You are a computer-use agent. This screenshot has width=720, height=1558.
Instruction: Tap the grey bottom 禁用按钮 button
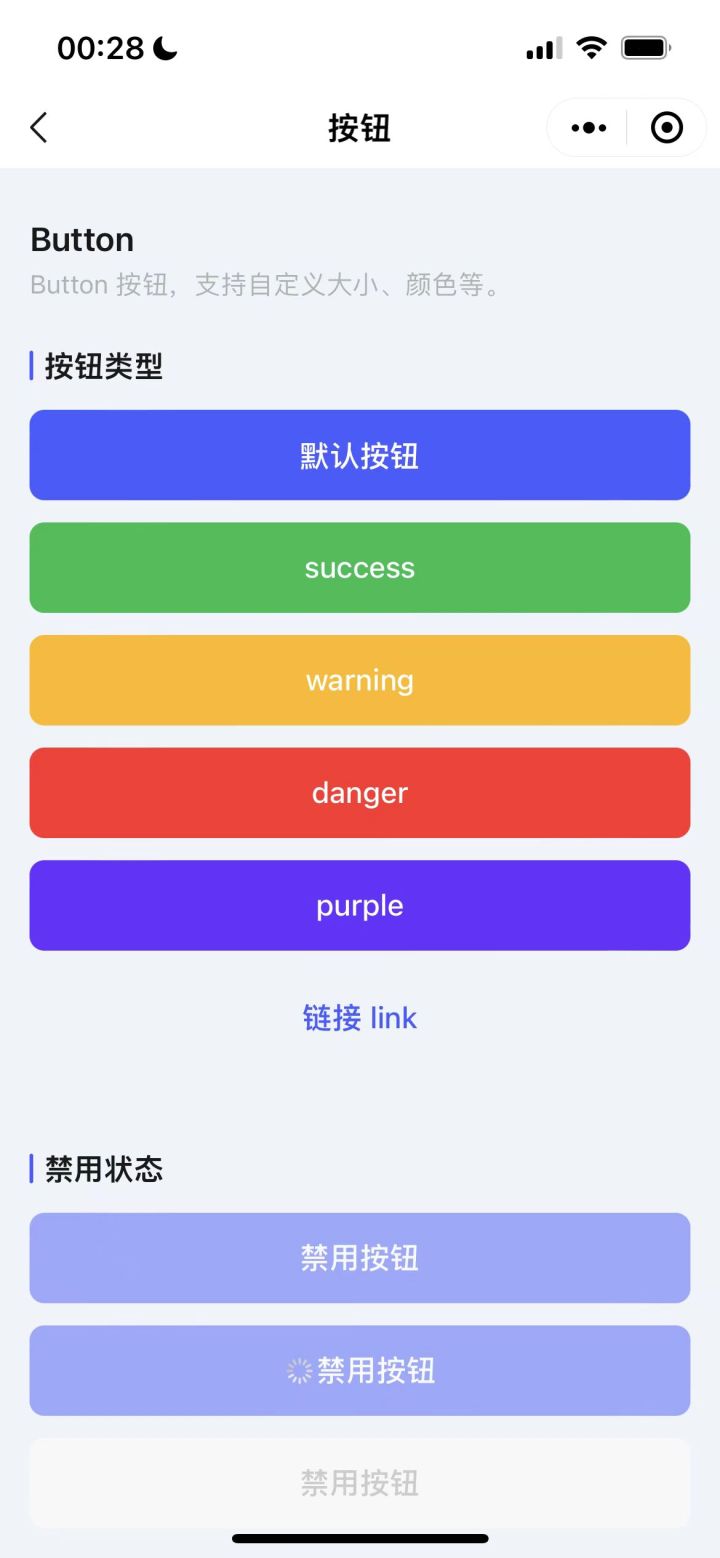tap(360, 1484)
